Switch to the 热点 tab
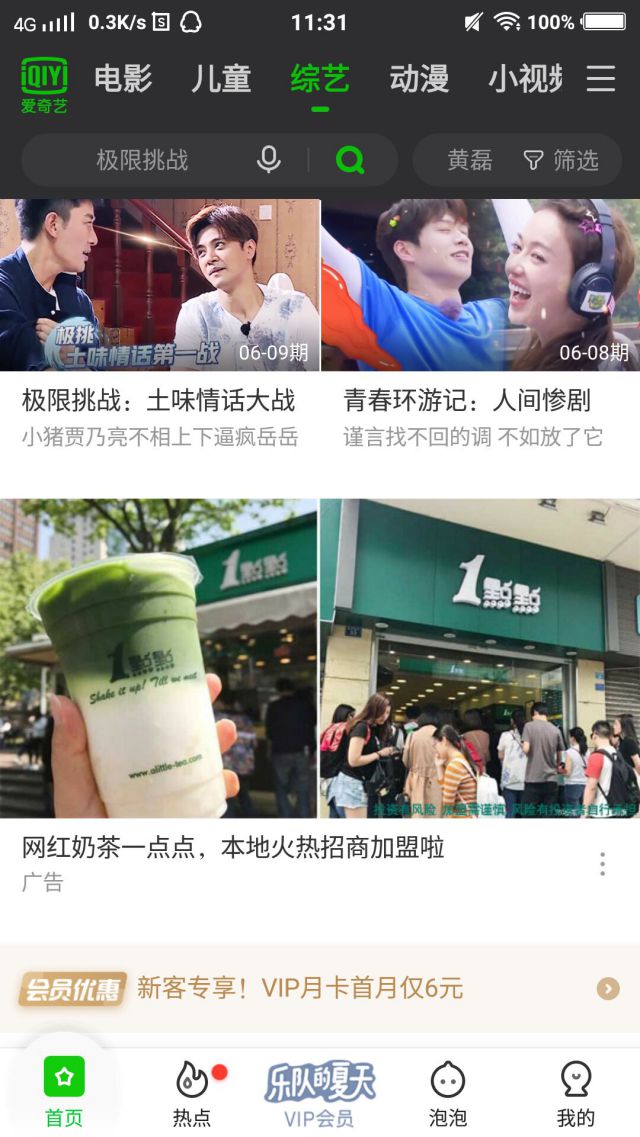640x1137 pixels. pyautogui.click(x=192, y=1092)
